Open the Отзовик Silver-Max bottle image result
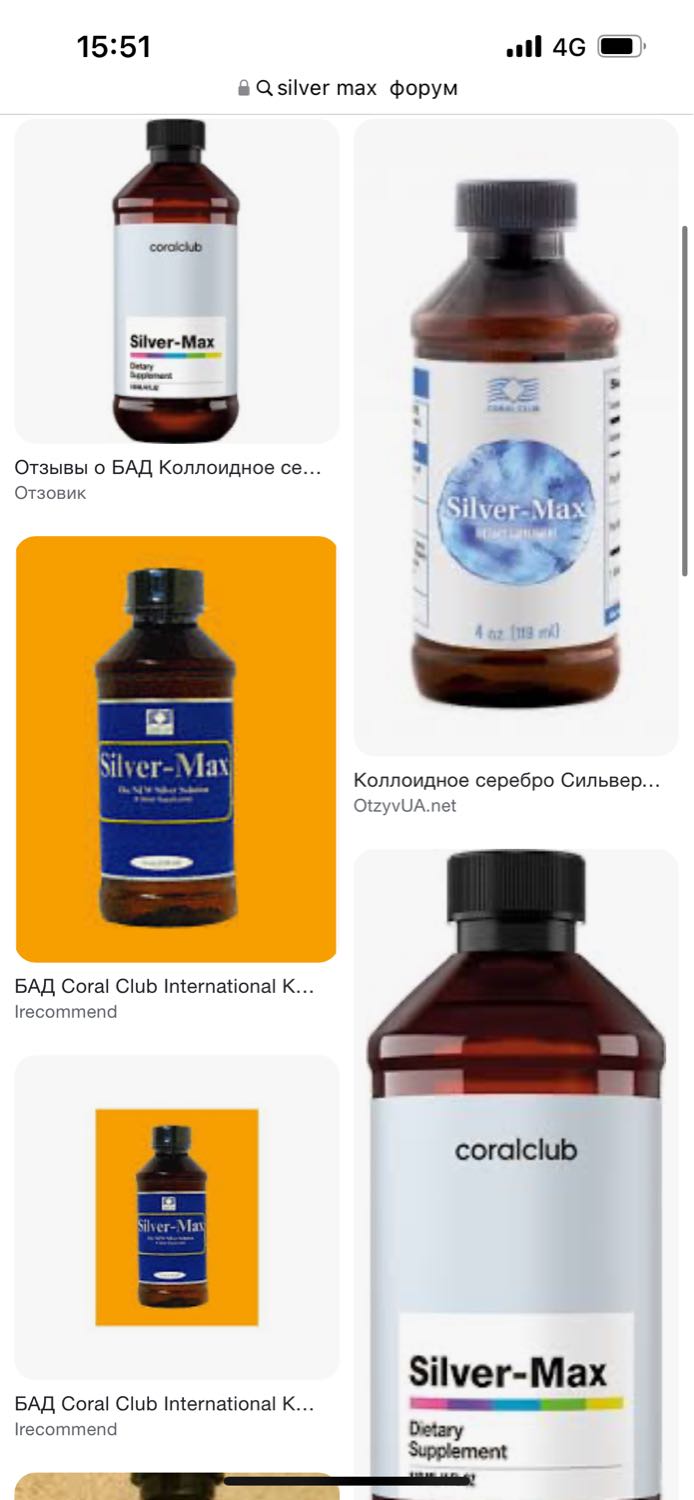694x1500 pixels. [176, 281]
